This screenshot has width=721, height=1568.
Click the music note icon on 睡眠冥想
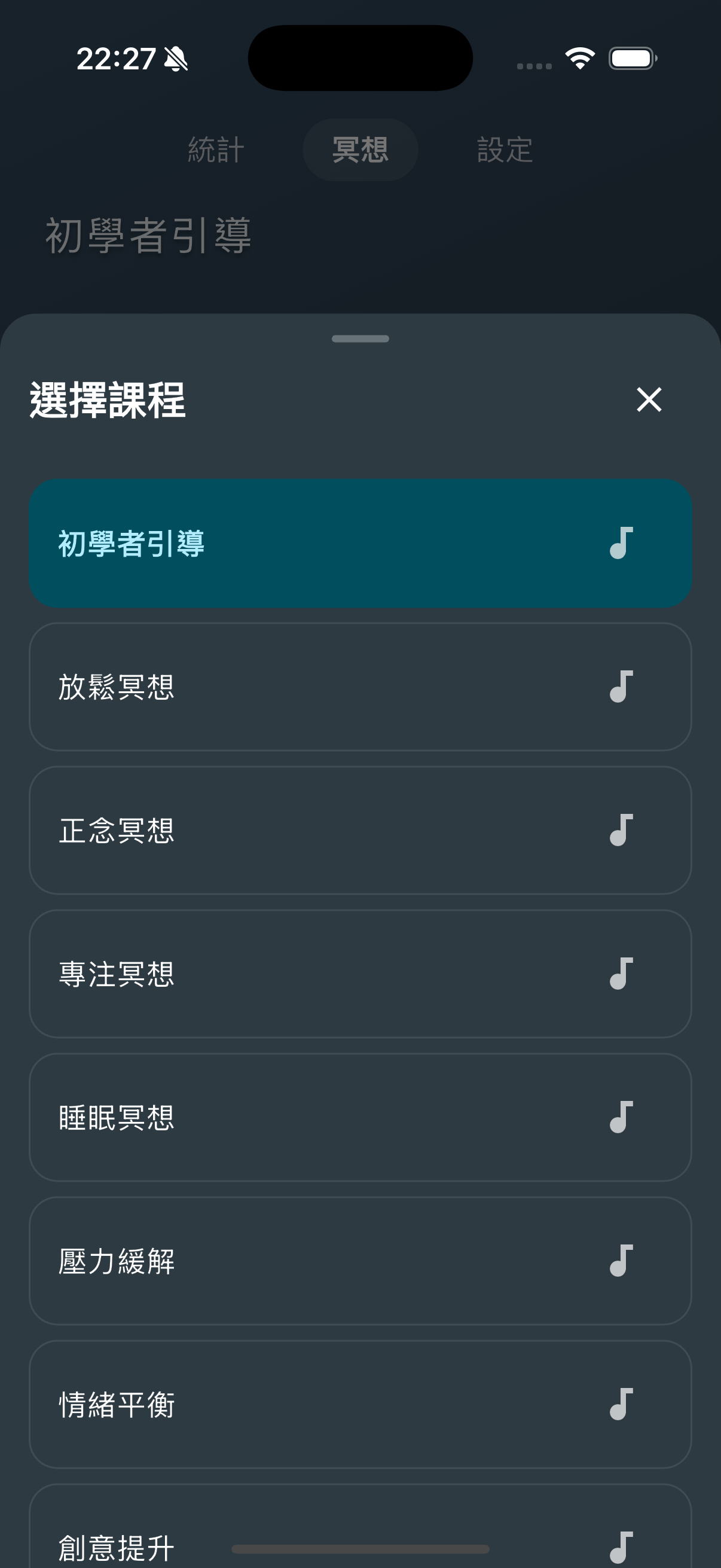click(621, 1118)
